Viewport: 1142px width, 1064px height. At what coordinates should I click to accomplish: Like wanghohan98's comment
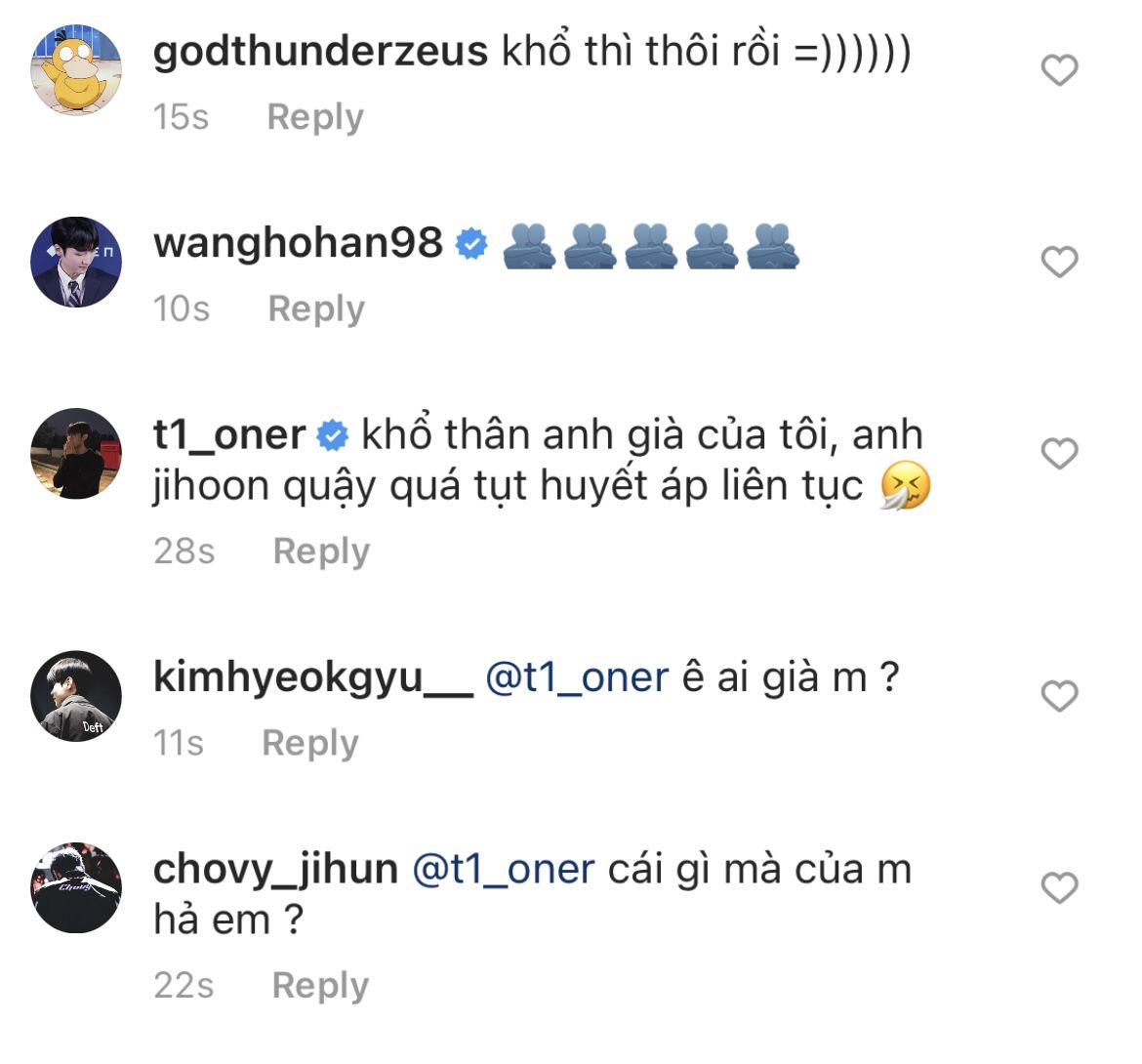tap(1059, 262)
